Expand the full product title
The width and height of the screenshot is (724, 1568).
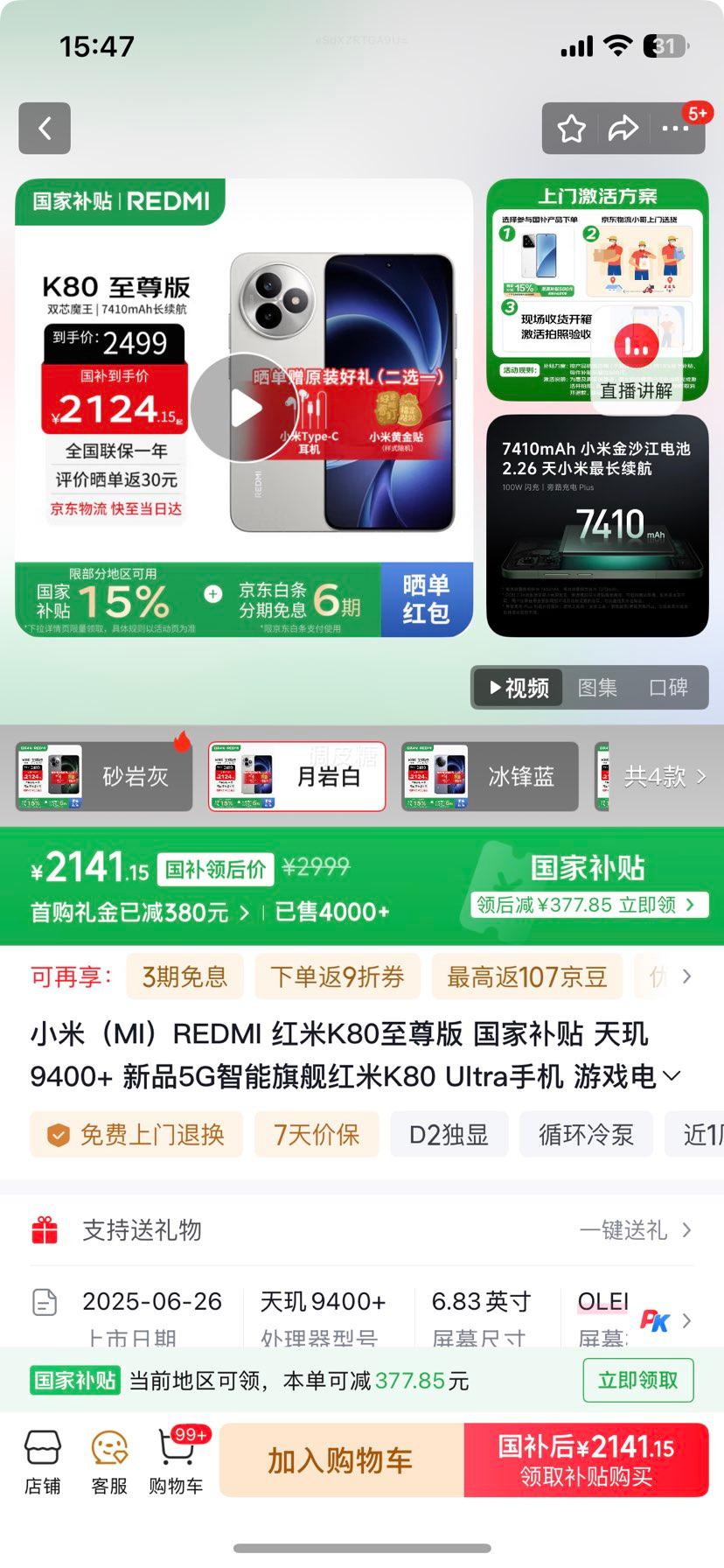coord(672,1076)
